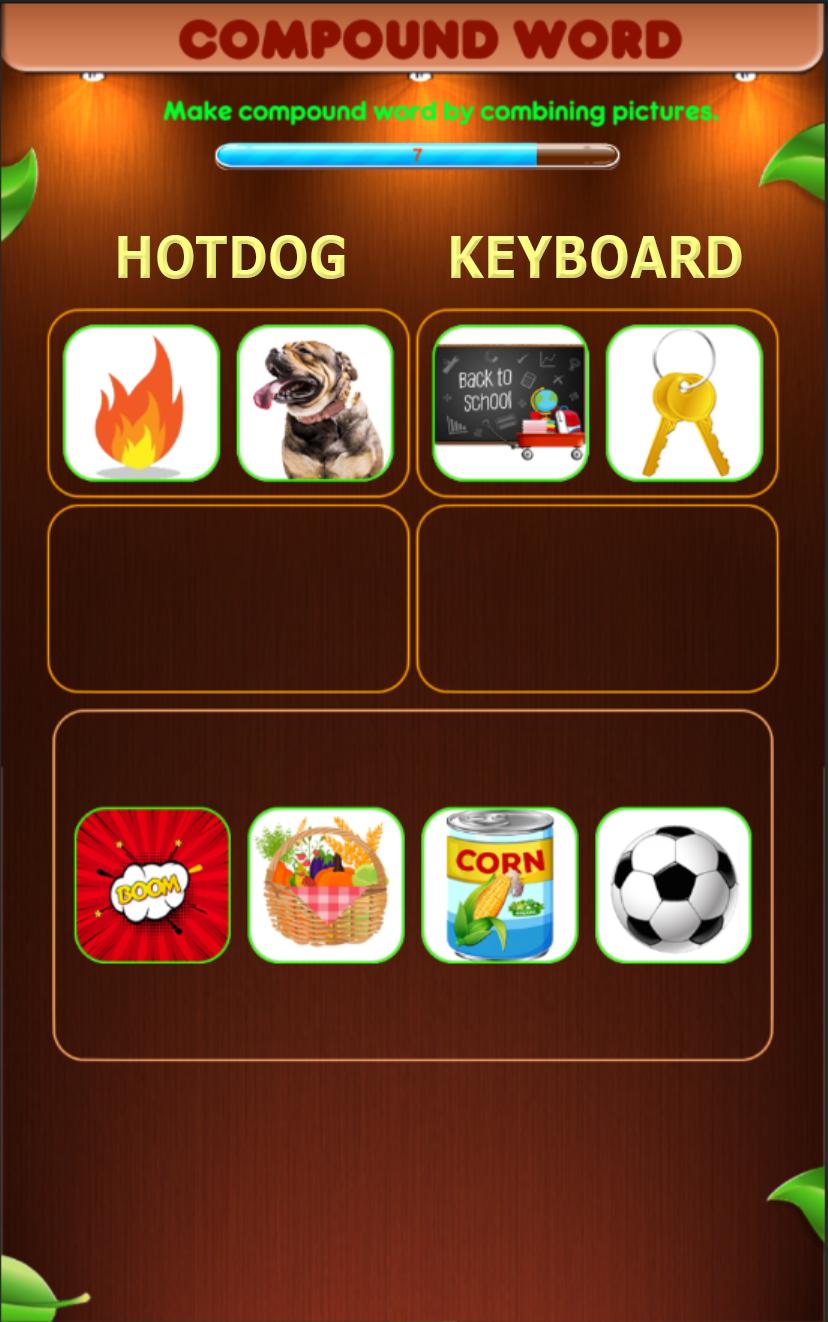This screenshot has height=1322, width=828.
Task: Click the HOTDOG word label
Action: click(230, 257)
